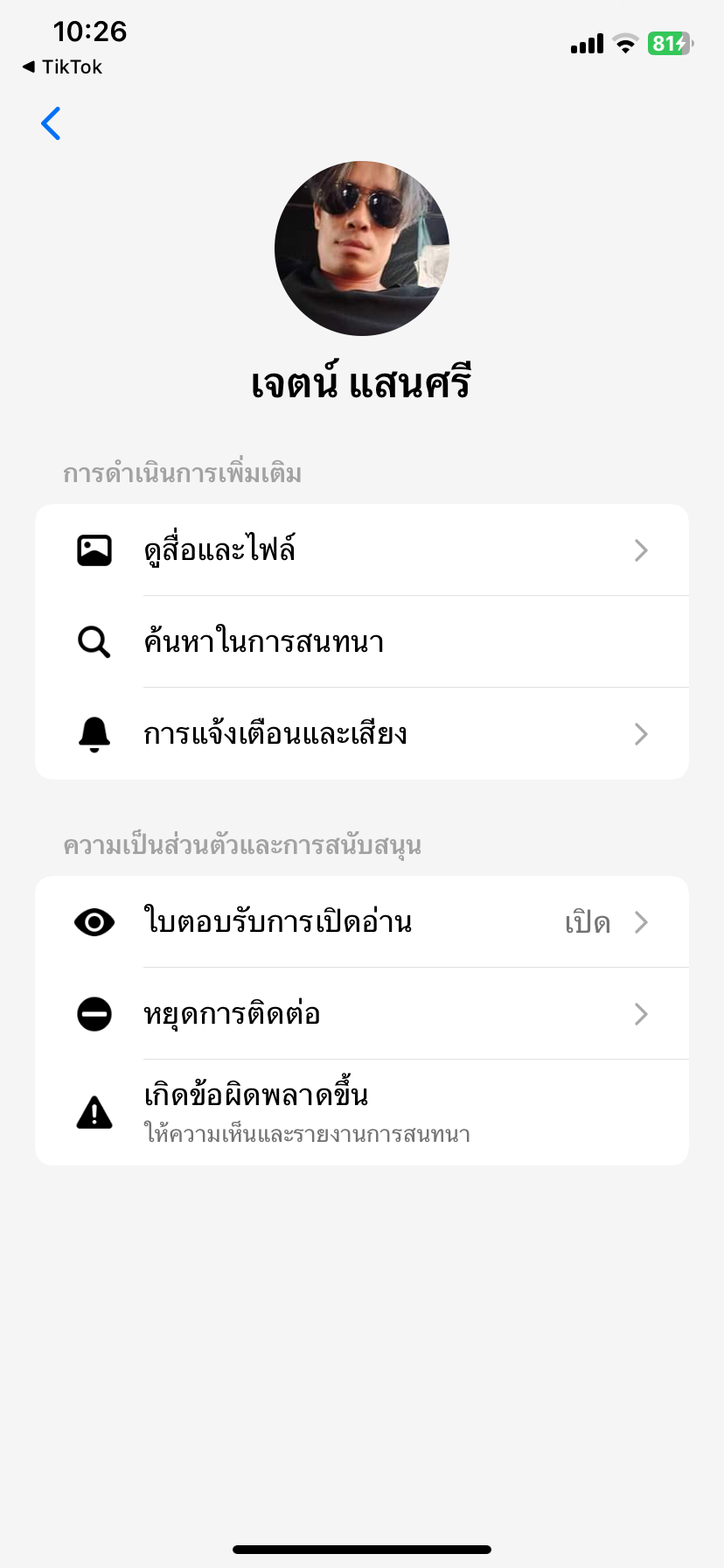
Task: Open หยุดการติดต่อ option
Action: [x=361, y=1014]
